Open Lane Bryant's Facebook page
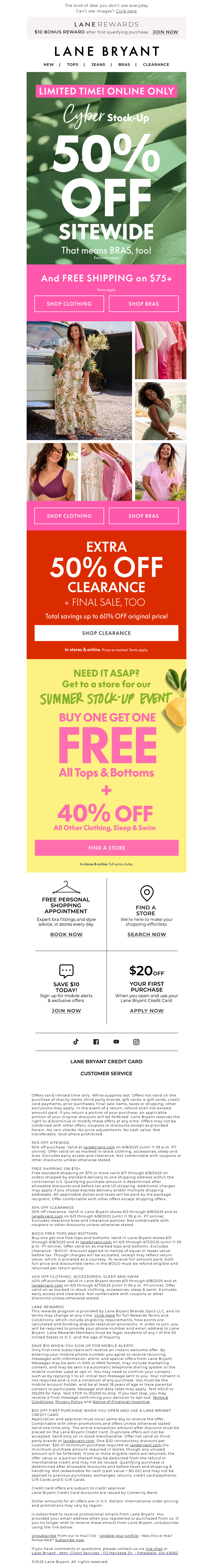Viewport: 213px width, 1568px height. coord(96,1042)
